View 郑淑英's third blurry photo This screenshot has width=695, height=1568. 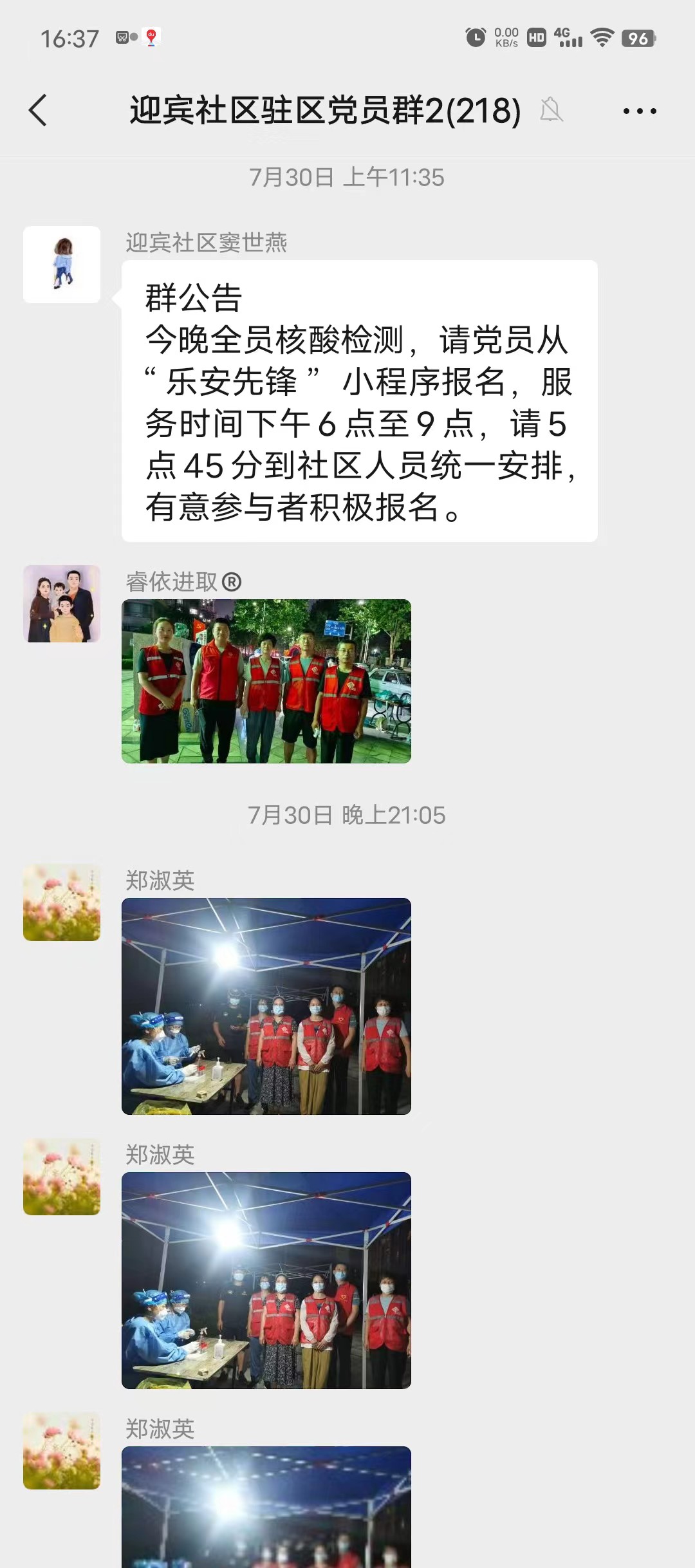tap(266, 1507)
